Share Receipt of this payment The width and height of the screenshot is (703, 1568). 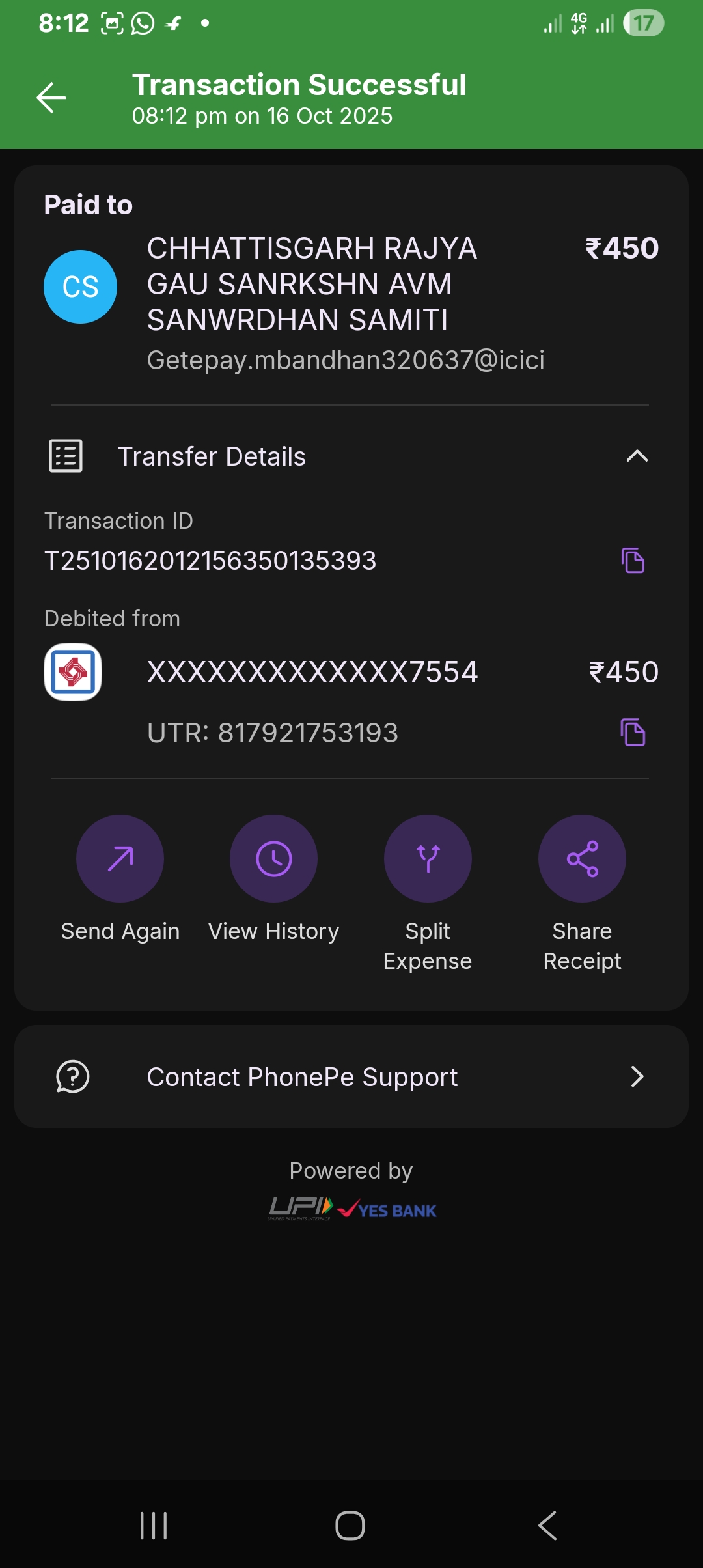click(582, 859)
